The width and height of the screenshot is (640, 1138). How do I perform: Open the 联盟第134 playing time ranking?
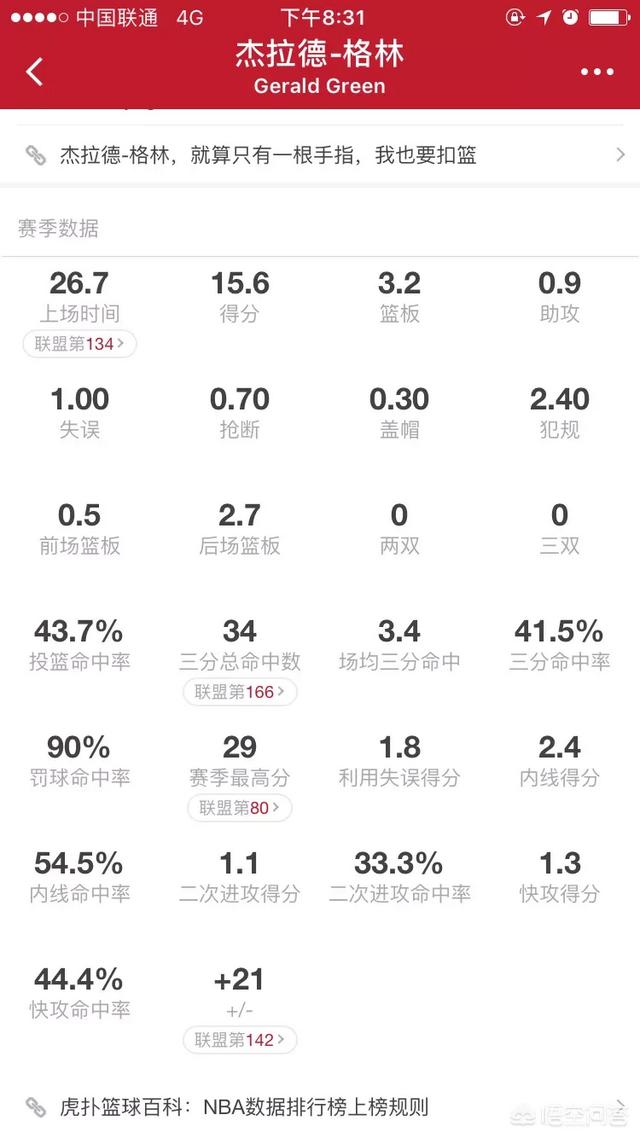click(x=79, y=344)
